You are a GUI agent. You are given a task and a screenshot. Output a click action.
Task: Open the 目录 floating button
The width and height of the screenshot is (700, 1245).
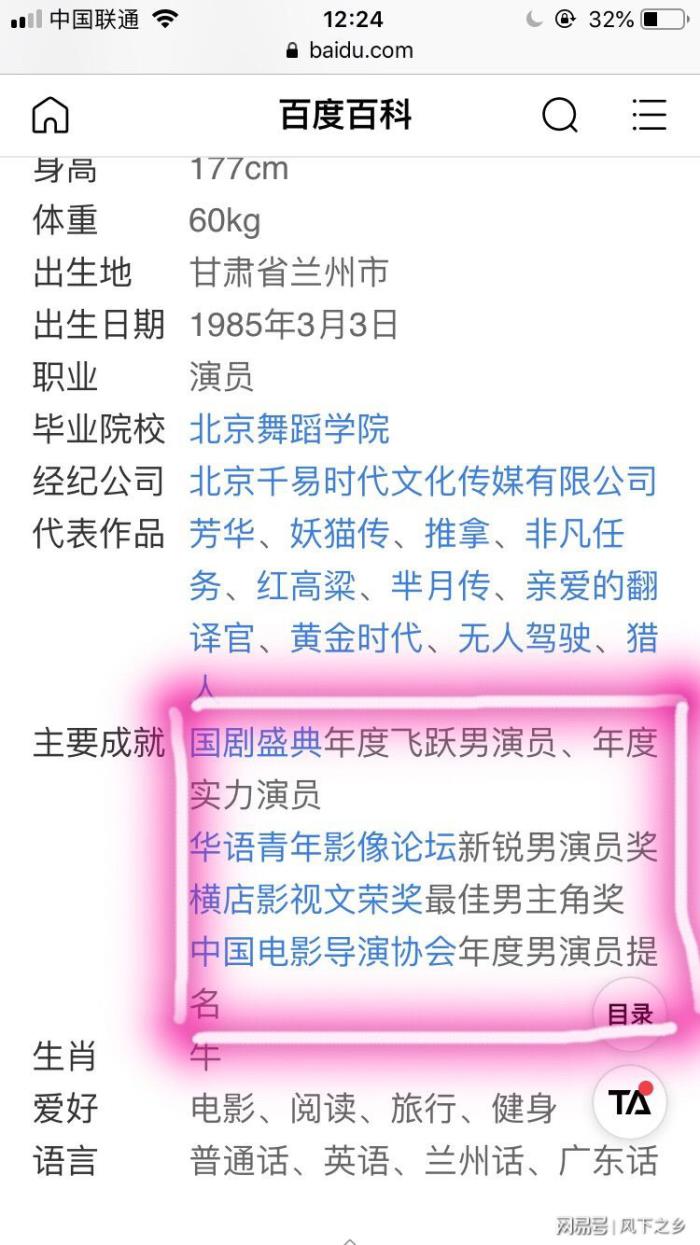[630, 1014]
